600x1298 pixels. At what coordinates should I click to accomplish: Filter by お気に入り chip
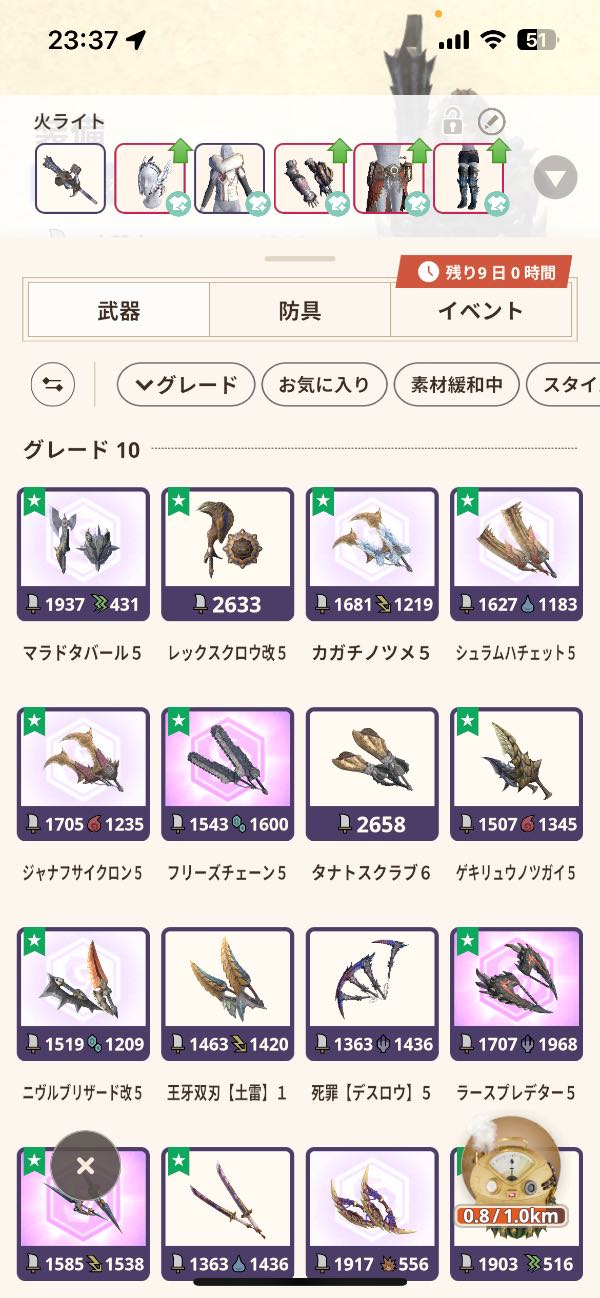tap(323, 385)
